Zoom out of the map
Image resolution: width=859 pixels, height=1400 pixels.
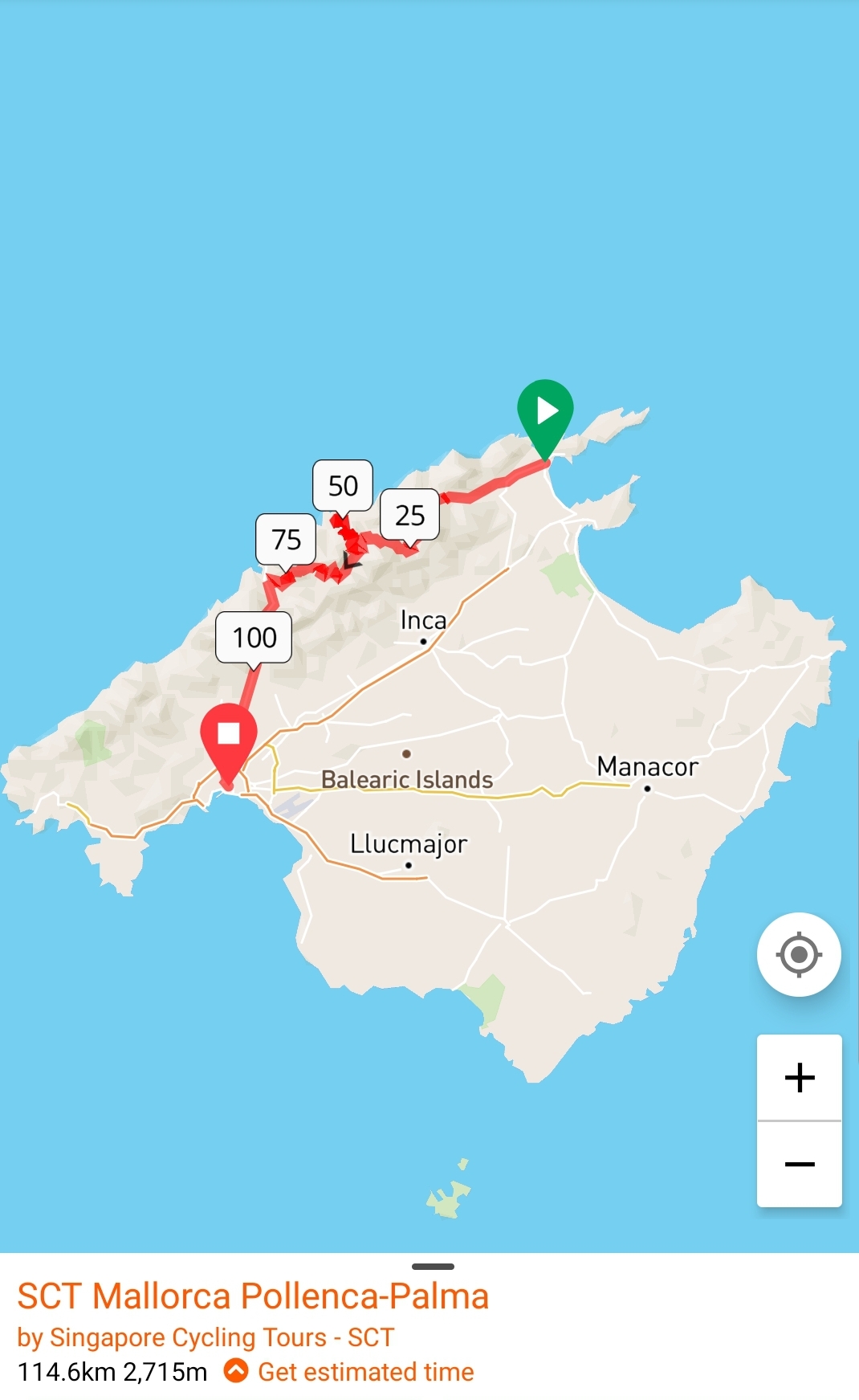[x=799, y=1164]
